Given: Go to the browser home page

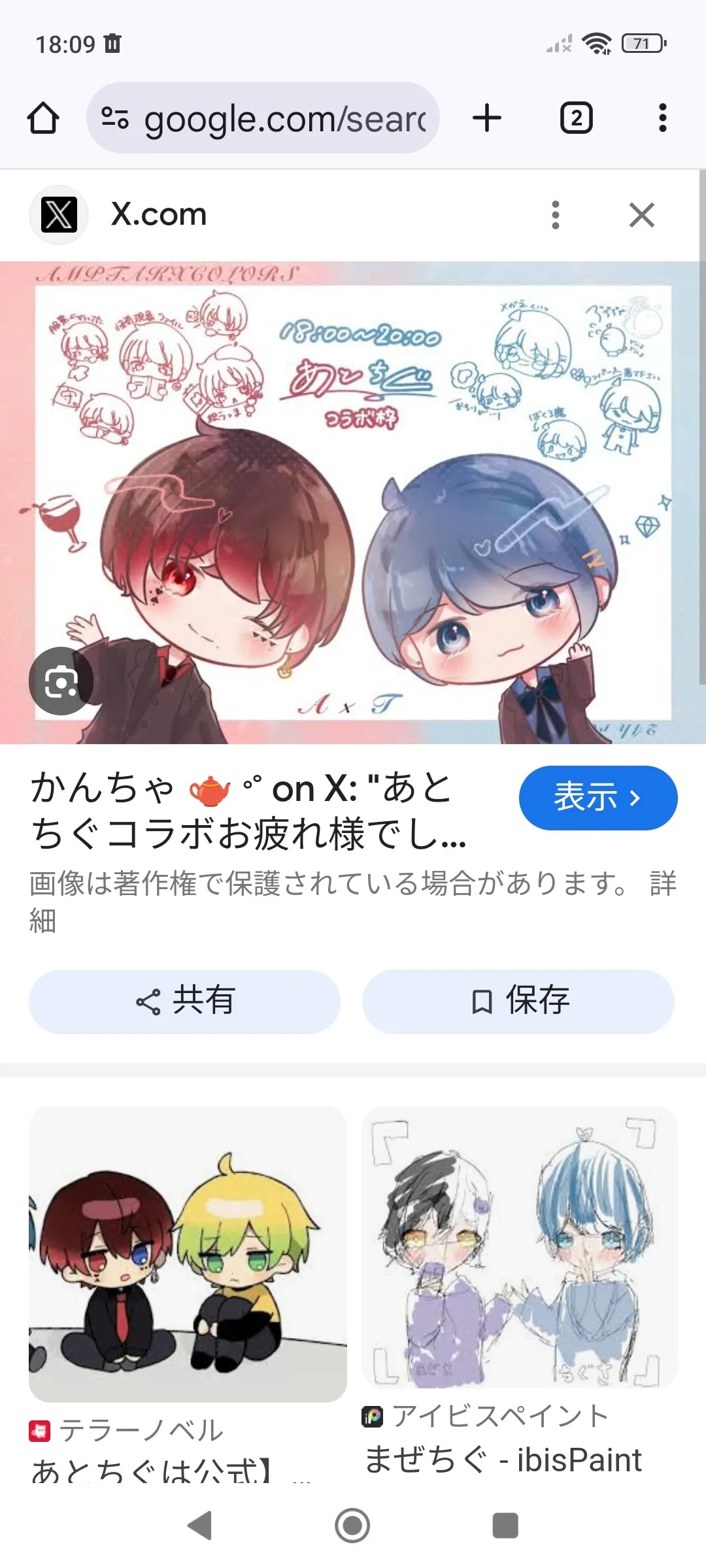Looking at the screenshot, I should pyautogui.click(x=43, y=118).
